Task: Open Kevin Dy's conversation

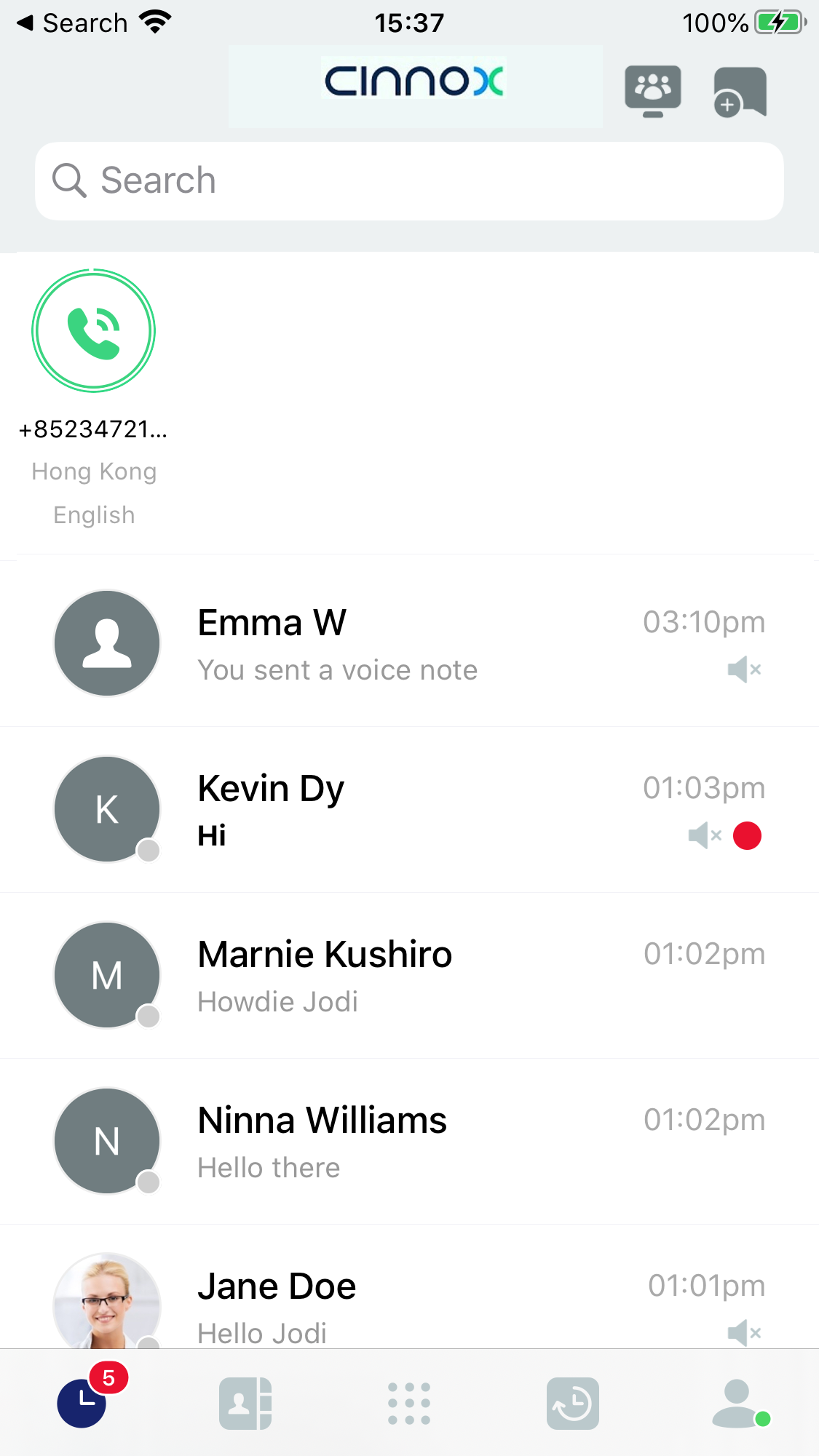Action: pyautogui.click(x=409, y=810)
